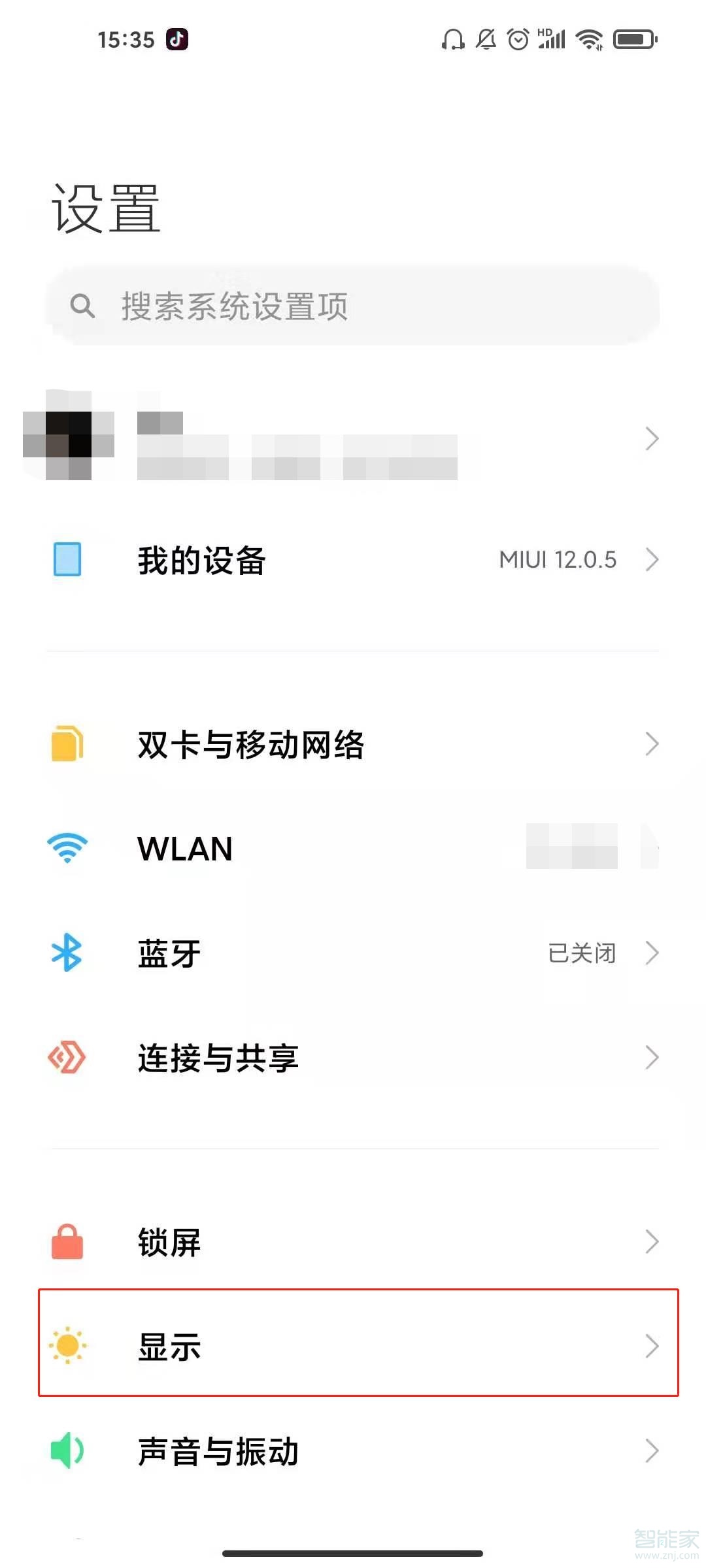The width and height of the screenshot is (706, 1568).
Task: Tap the 蓝牙 Bluetooth icon
Action: coord(67,953)
